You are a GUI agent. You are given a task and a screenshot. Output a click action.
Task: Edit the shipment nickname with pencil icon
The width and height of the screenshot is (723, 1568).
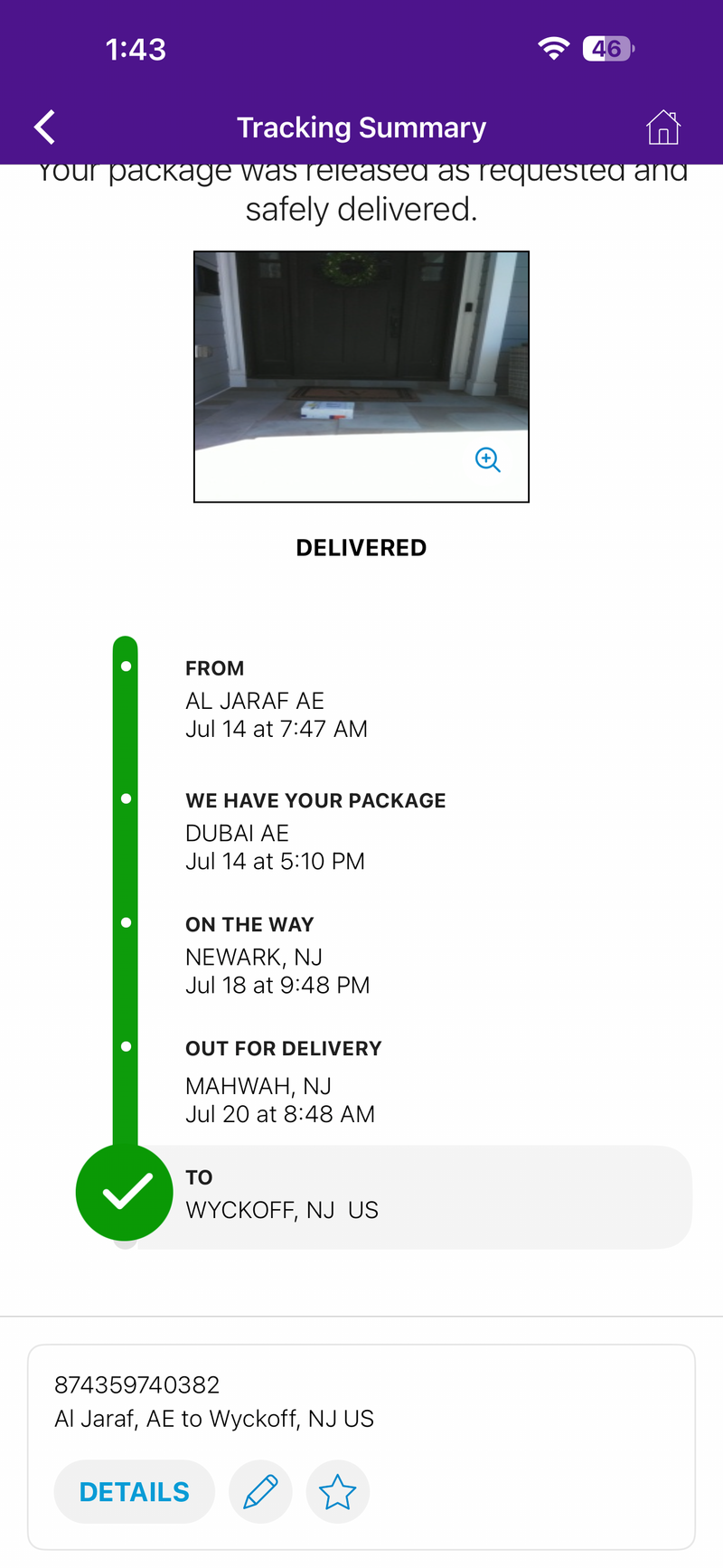click(x=260, y=1491)
